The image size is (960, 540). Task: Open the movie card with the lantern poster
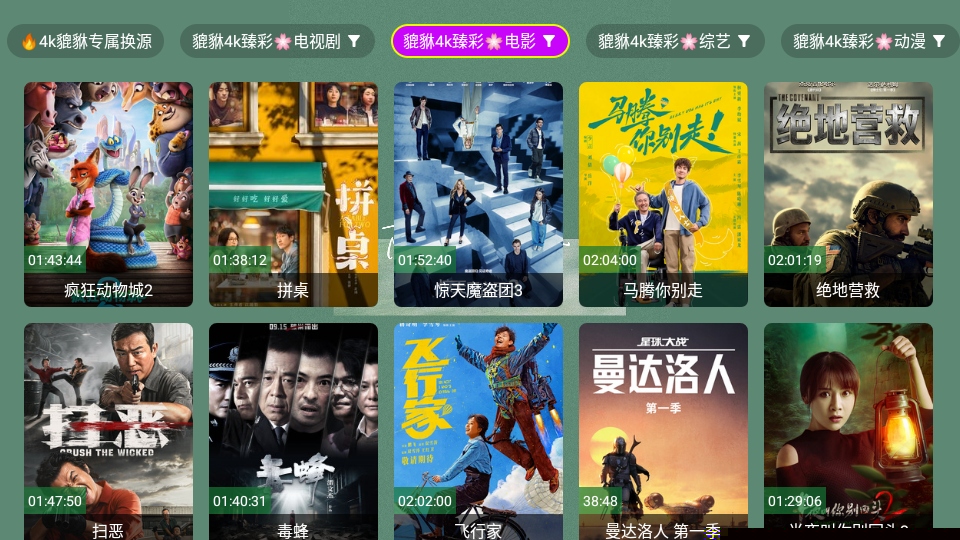click(x=848, y=430)
